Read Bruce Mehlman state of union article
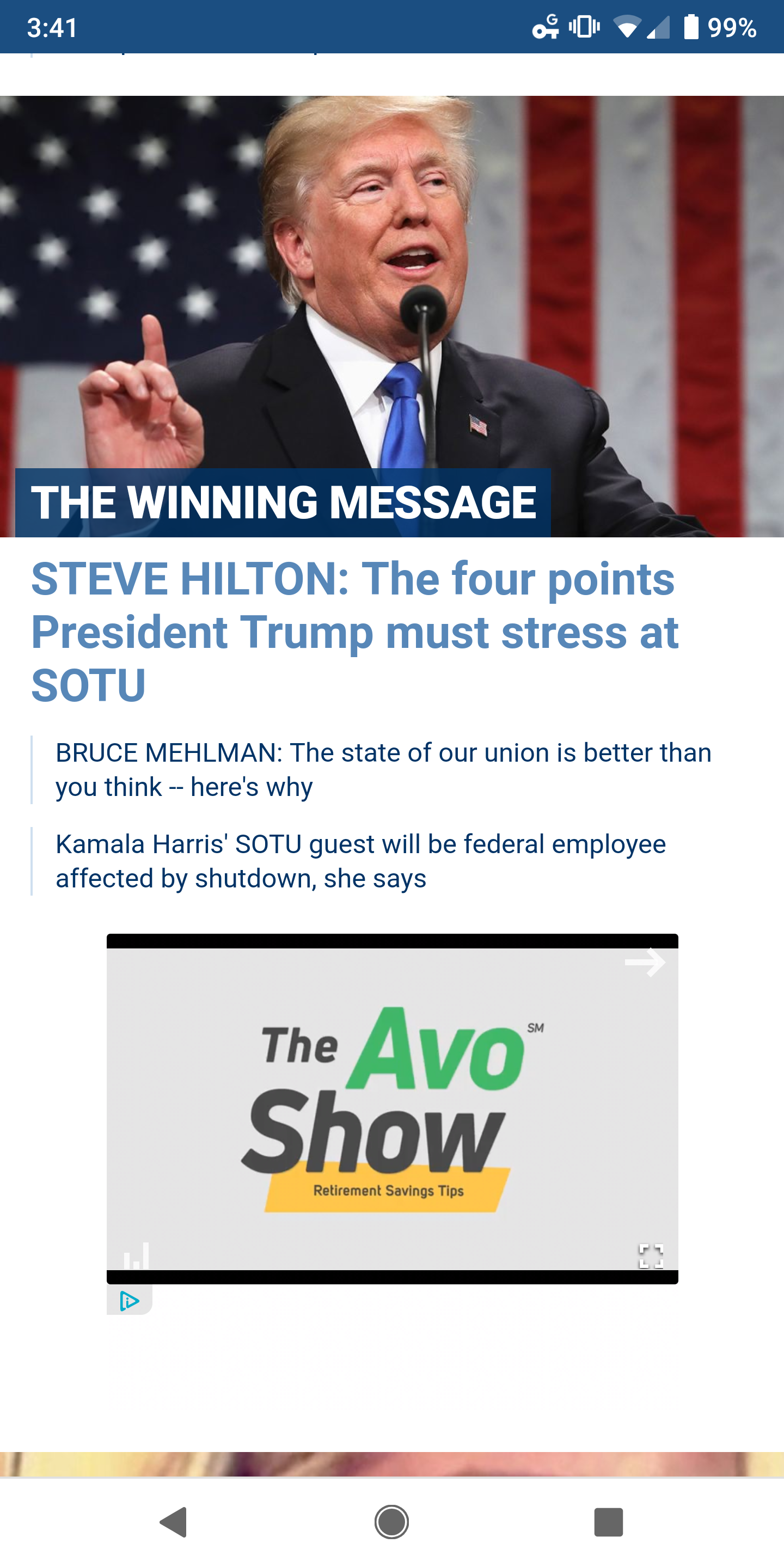Image resolution: width=784 pixels, height=1568 pixels. pyautogui.click(x=383, y=770)
